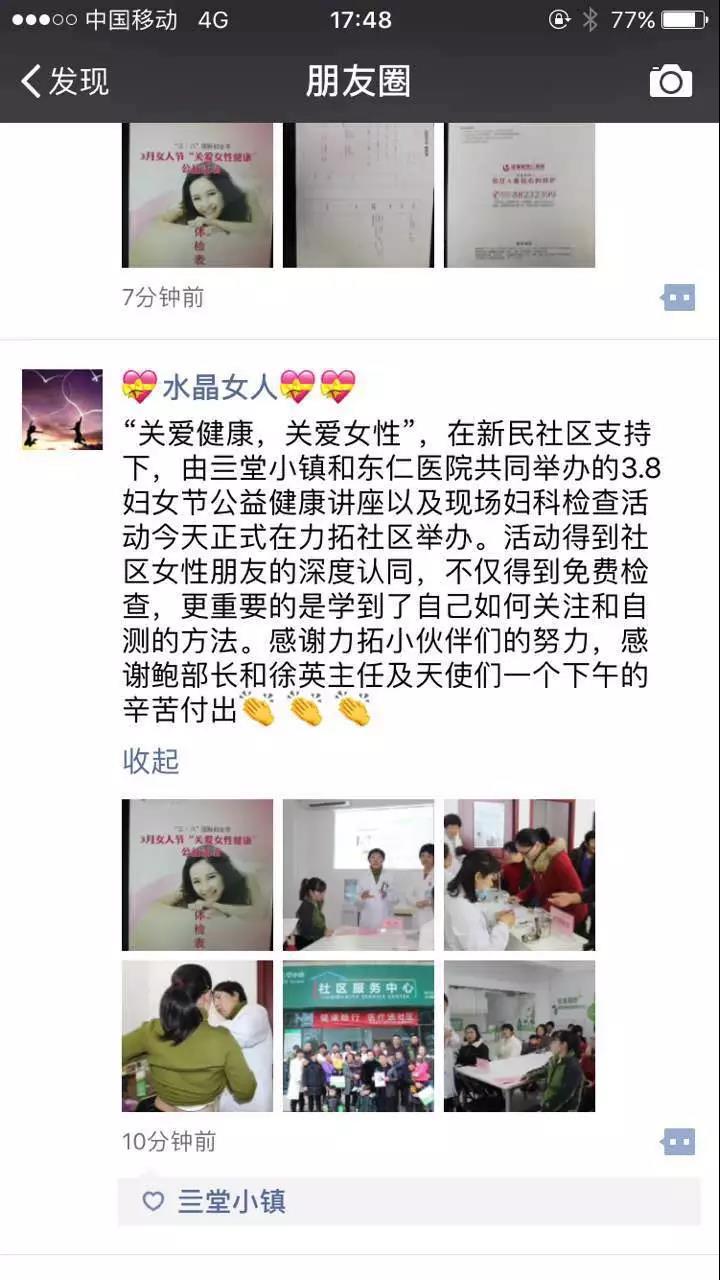Collapse the post text with 收起
This screenshot has width=720, height=1280.
[x=151, y=761]
